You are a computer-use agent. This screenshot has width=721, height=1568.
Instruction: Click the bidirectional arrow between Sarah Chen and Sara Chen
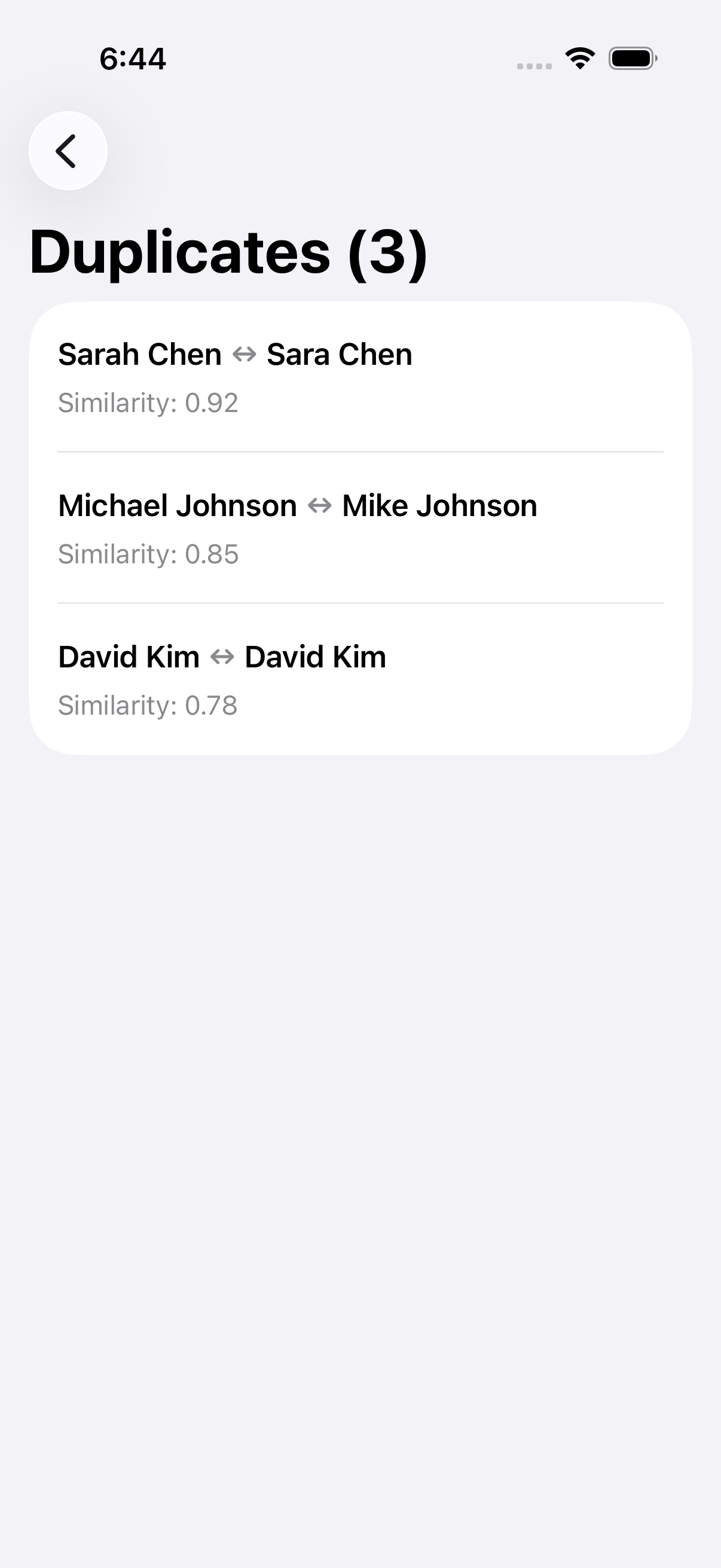tap(245, 353)
